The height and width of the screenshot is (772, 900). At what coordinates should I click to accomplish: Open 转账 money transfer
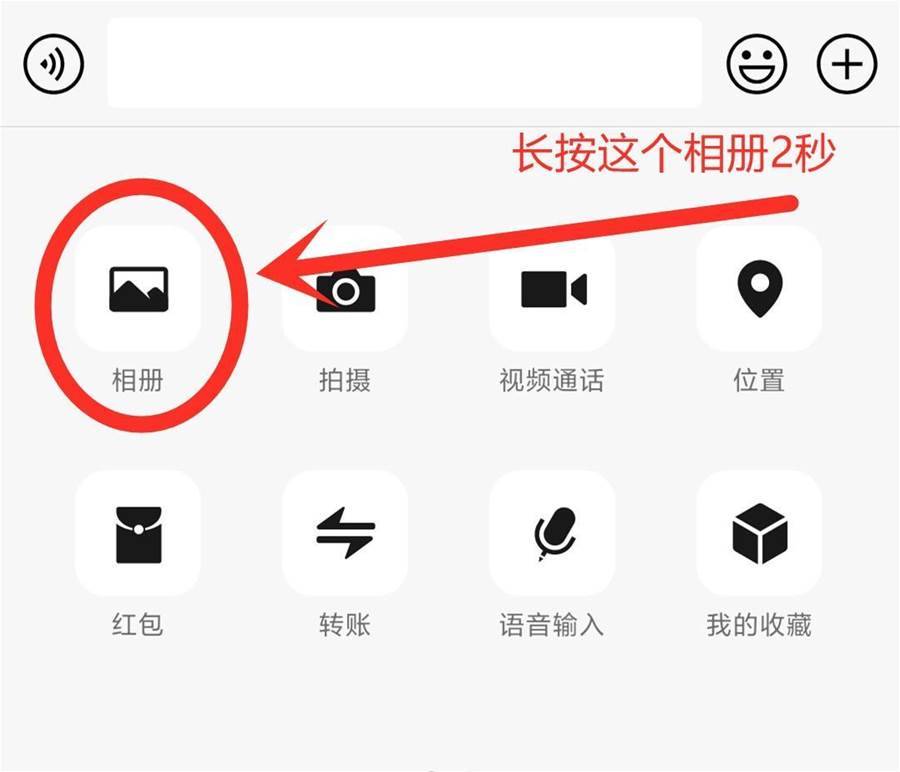click(345, 534)
